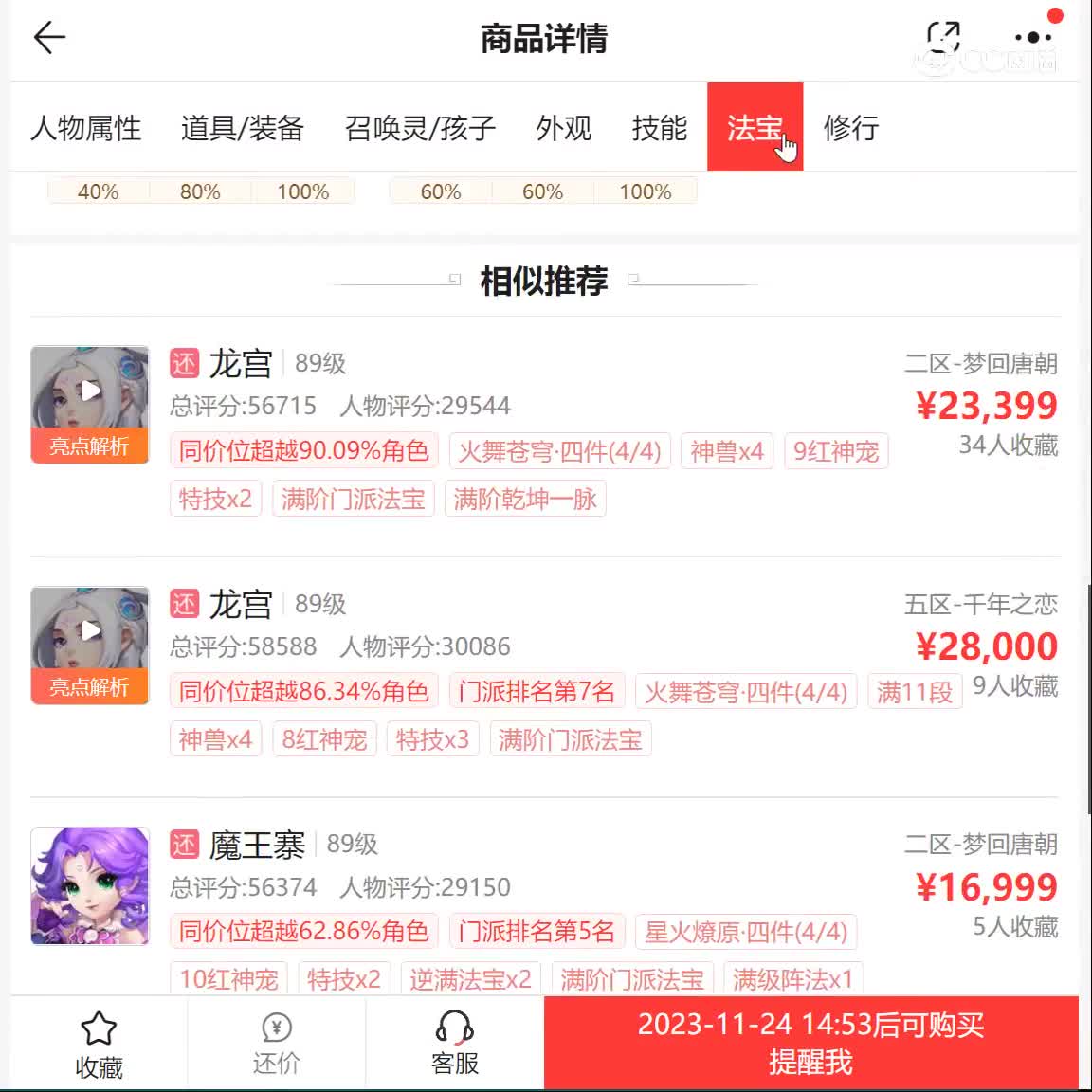Screen dimensions: 1092x1092
Task: Select the 法宝 tab
Action: pyautogui.click(x=755, y=127)
